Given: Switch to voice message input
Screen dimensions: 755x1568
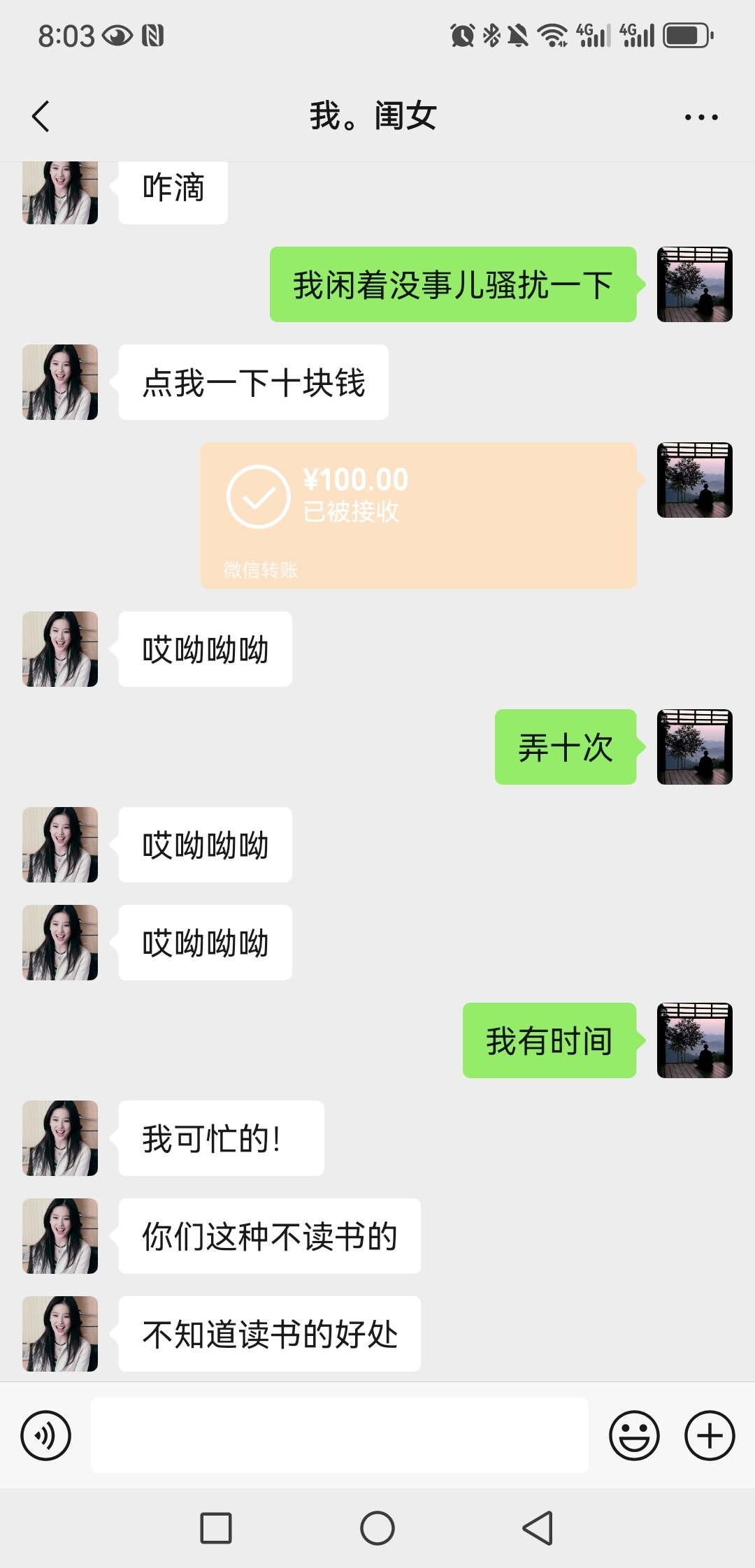Looking at the screenshot, I should click(46, 1436).
